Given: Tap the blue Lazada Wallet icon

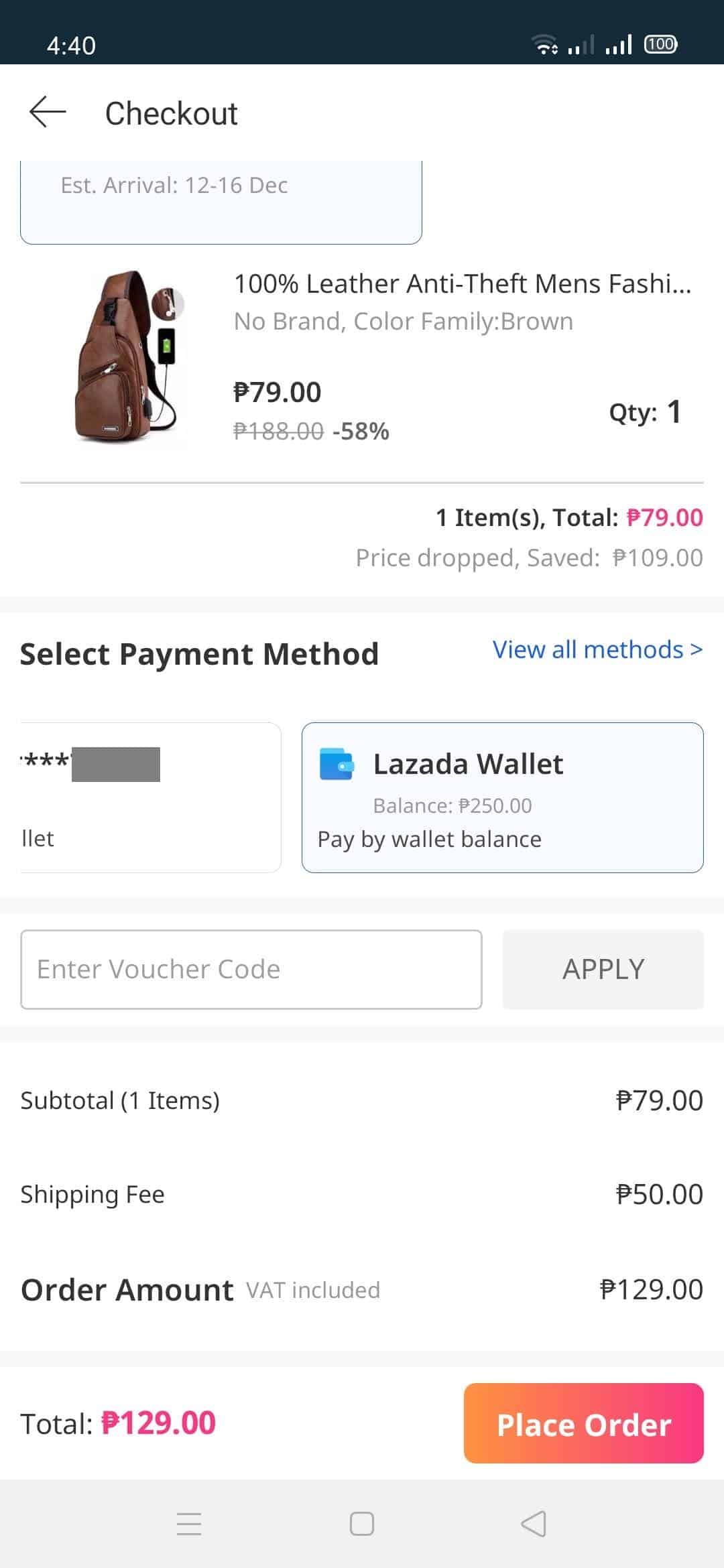Looking at the screenshot, I should point(338,764).
